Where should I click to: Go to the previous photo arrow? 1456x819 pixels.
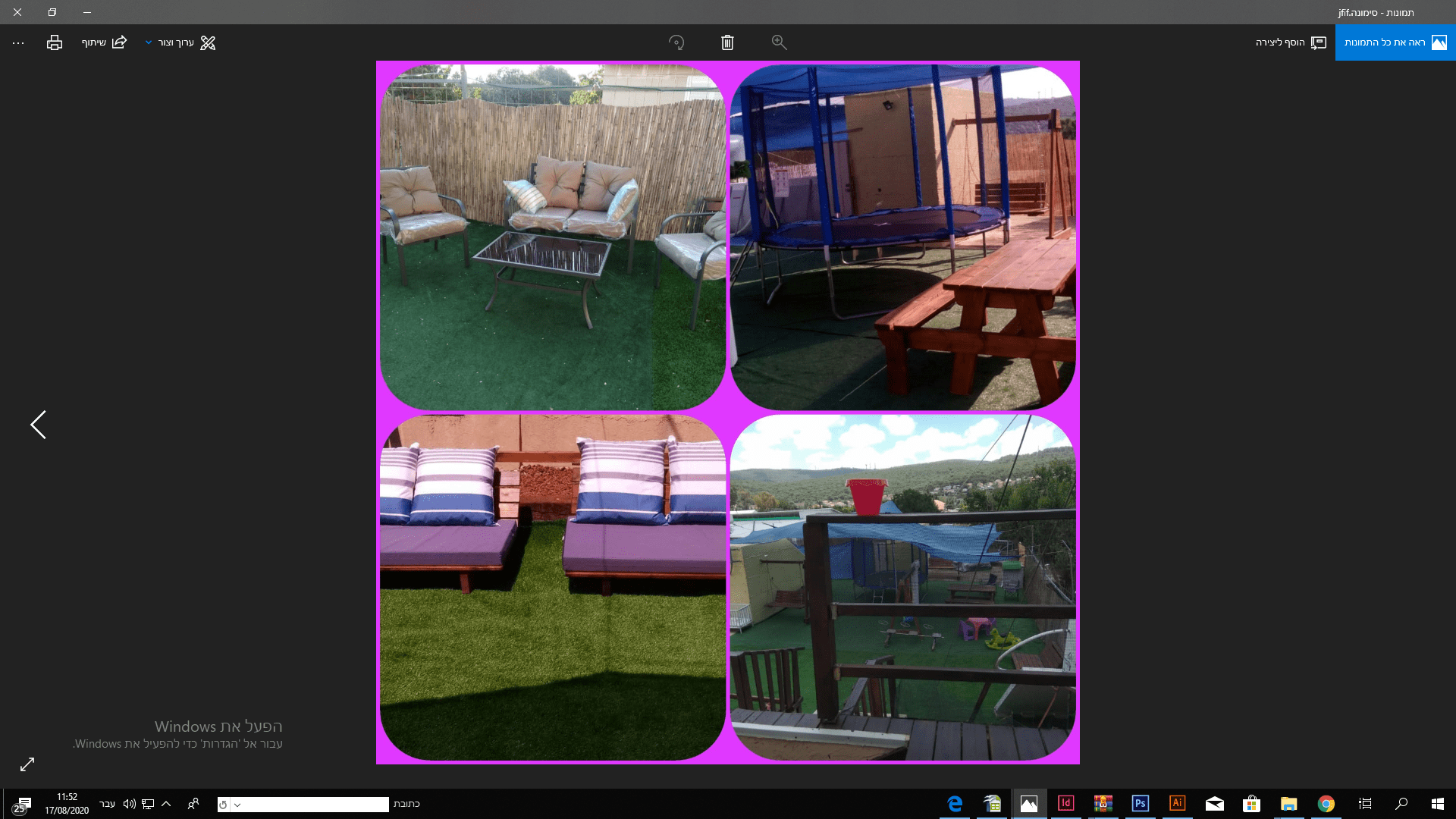(38, 425)
